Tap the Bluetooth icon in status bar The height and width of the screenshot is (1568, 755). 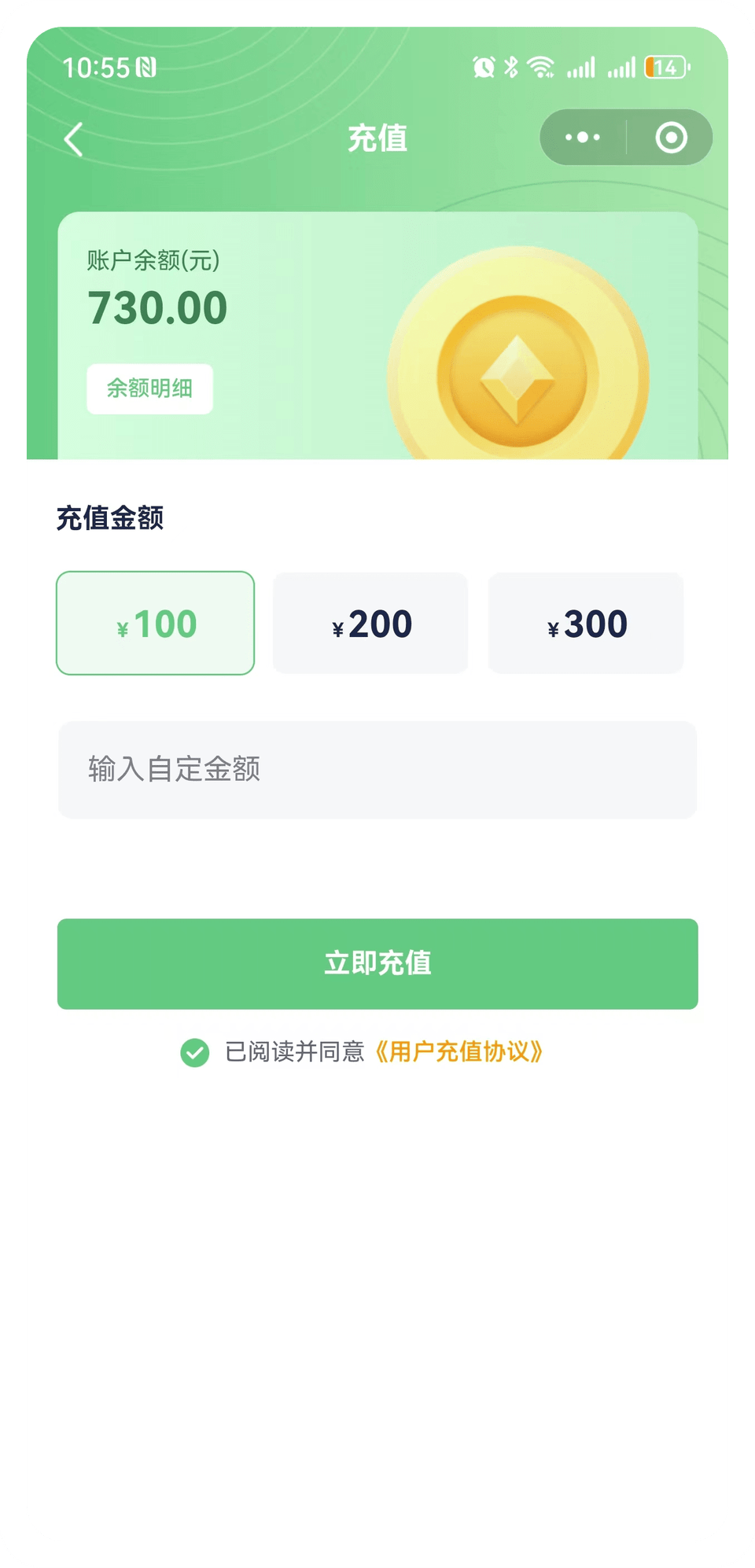click(x=510, y=68)
